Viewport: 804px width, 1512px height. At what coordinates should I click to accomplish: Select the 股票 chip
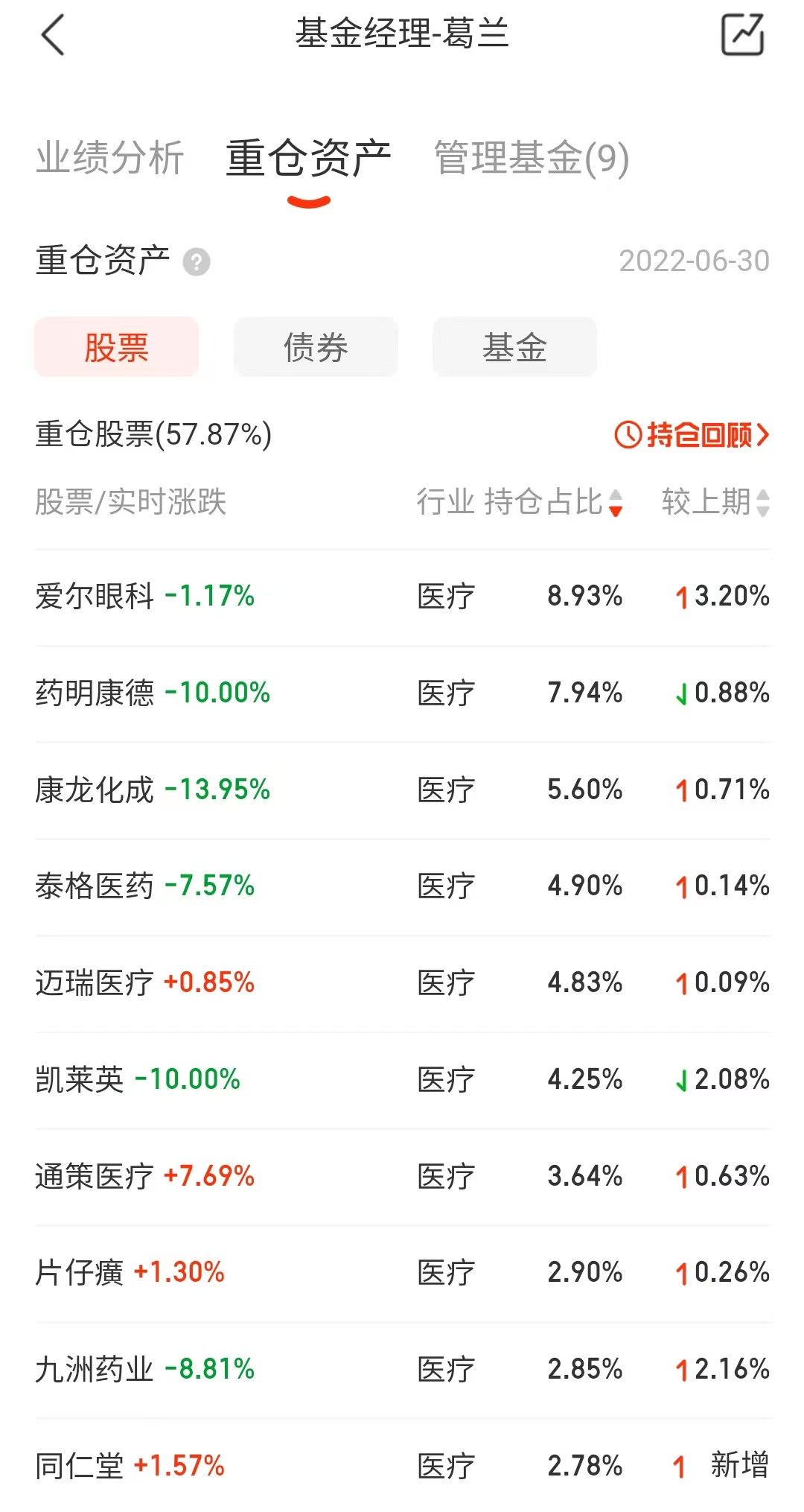117,347
